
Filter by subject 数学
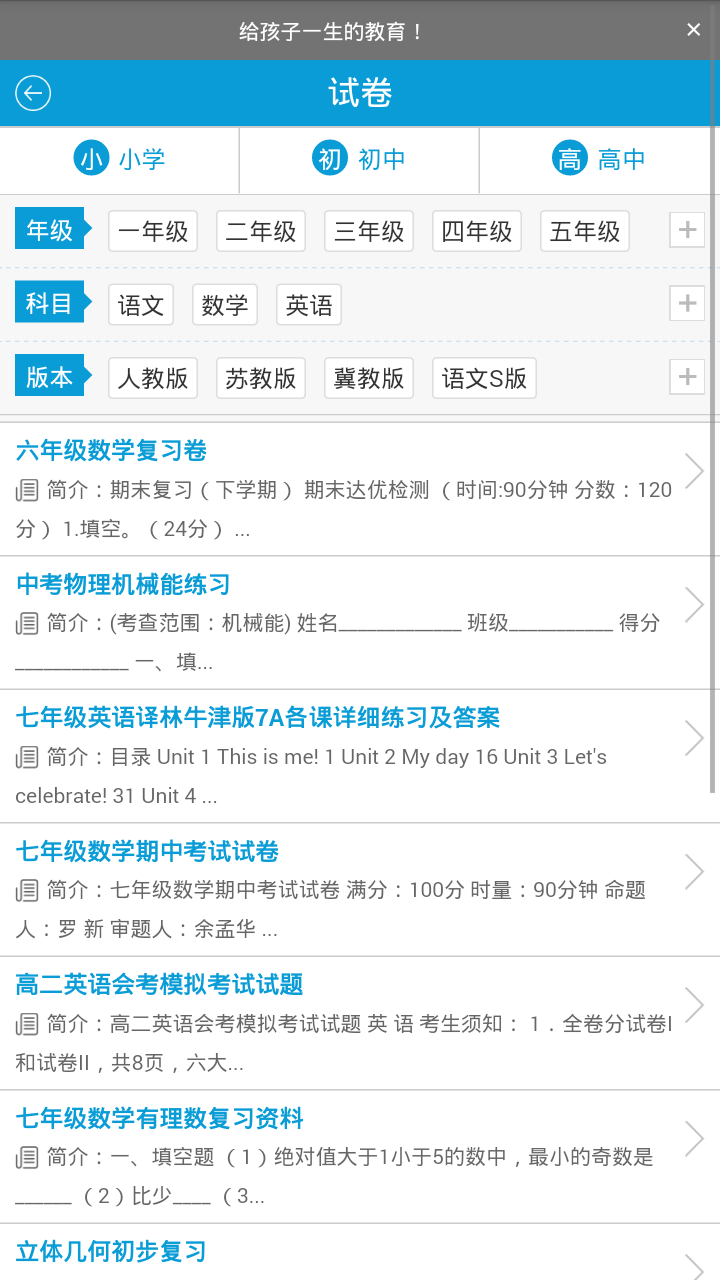tap(225, 305)
